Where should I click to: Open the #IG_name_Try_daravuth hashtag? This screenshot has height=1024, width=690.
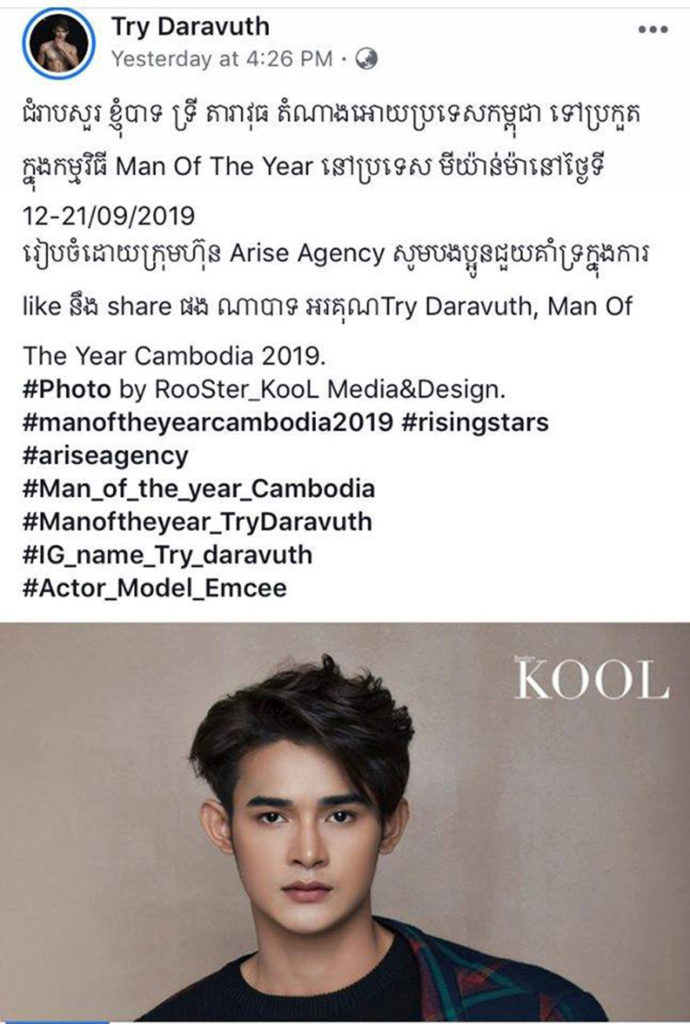tap(167, 554)
